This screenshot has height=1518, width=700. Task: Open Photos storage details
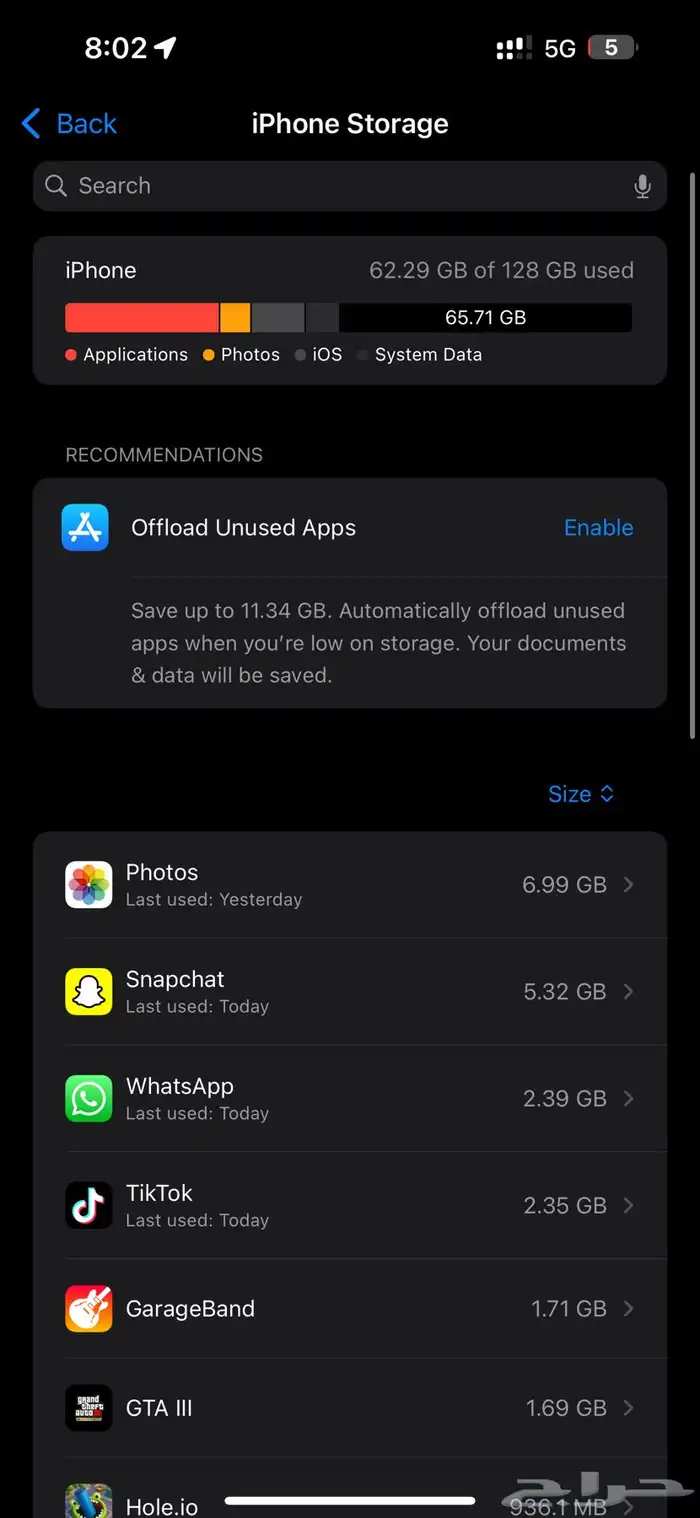350,885
